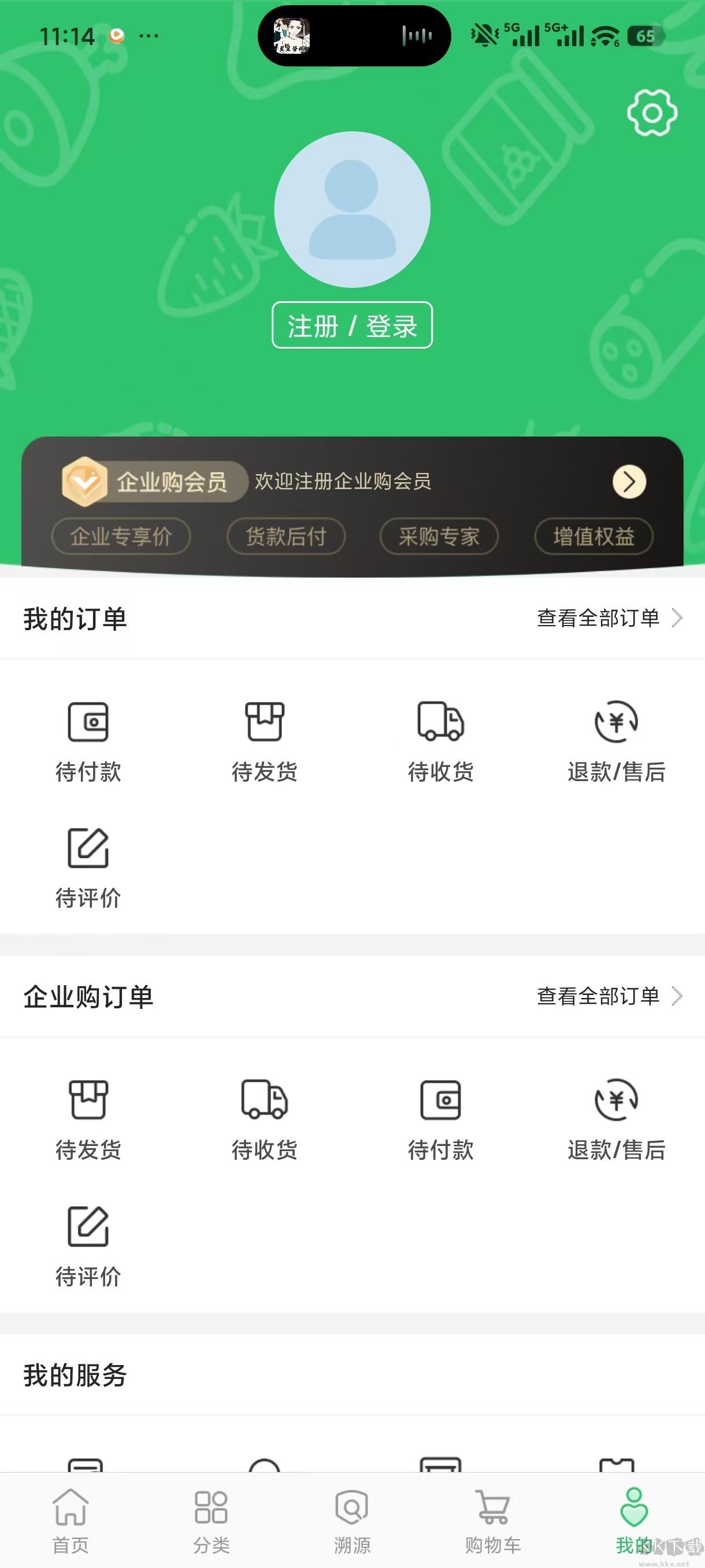Open the 企业购会员 banner chevron arrow
705x1568 pixels.
pyautogui.click(x=629, y=482)
